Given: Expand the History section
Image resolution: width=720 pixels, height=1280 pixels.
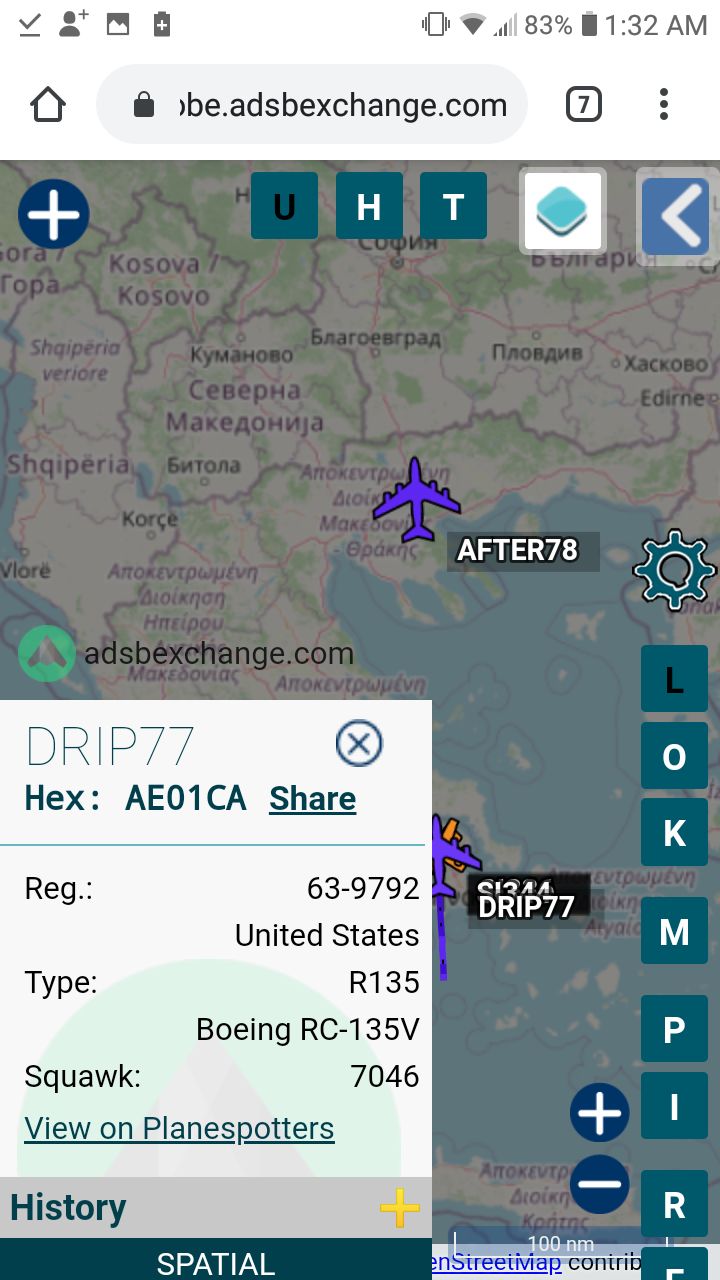Looking at the screenshot, I should click(399, 1208).
